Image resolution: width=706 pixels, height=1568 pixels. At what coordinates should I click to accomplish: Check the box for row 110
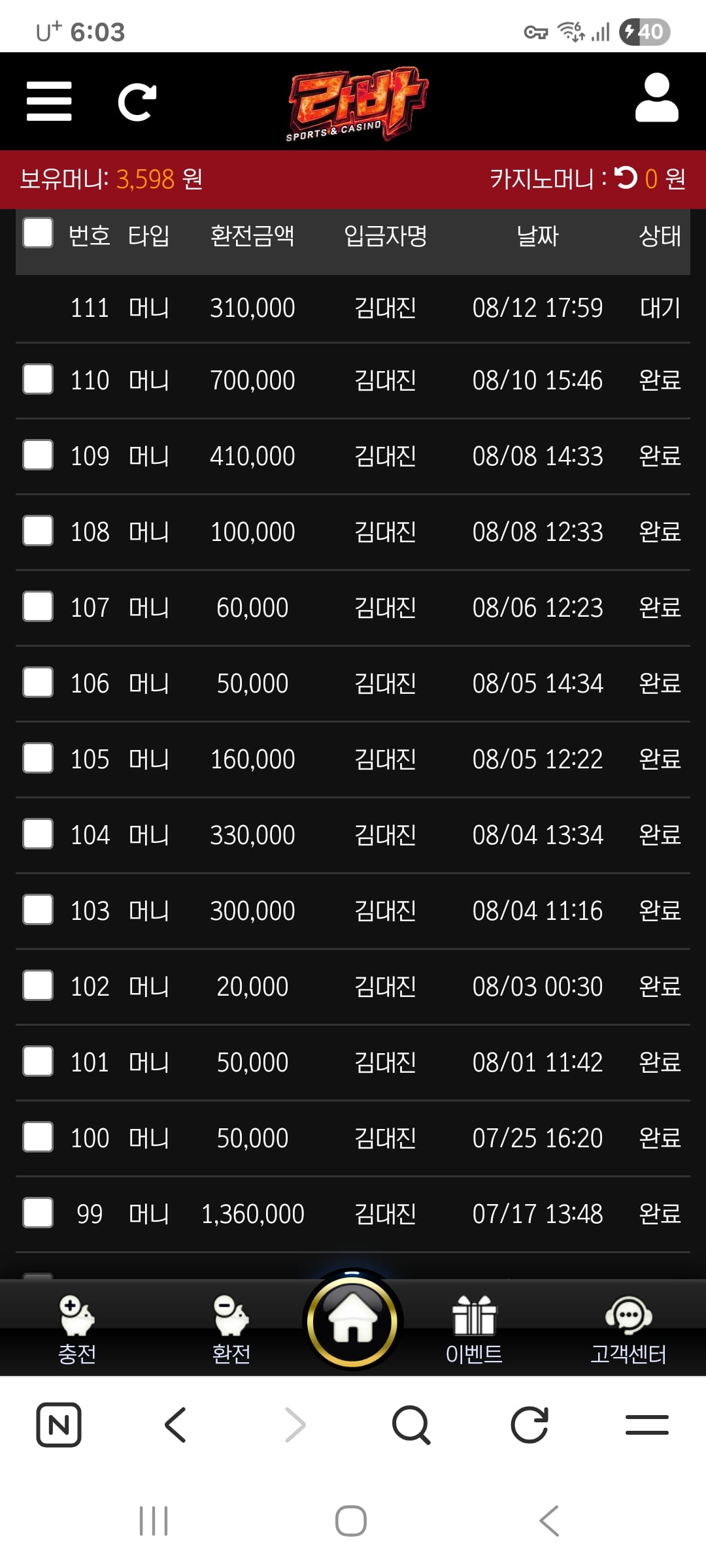38,379
